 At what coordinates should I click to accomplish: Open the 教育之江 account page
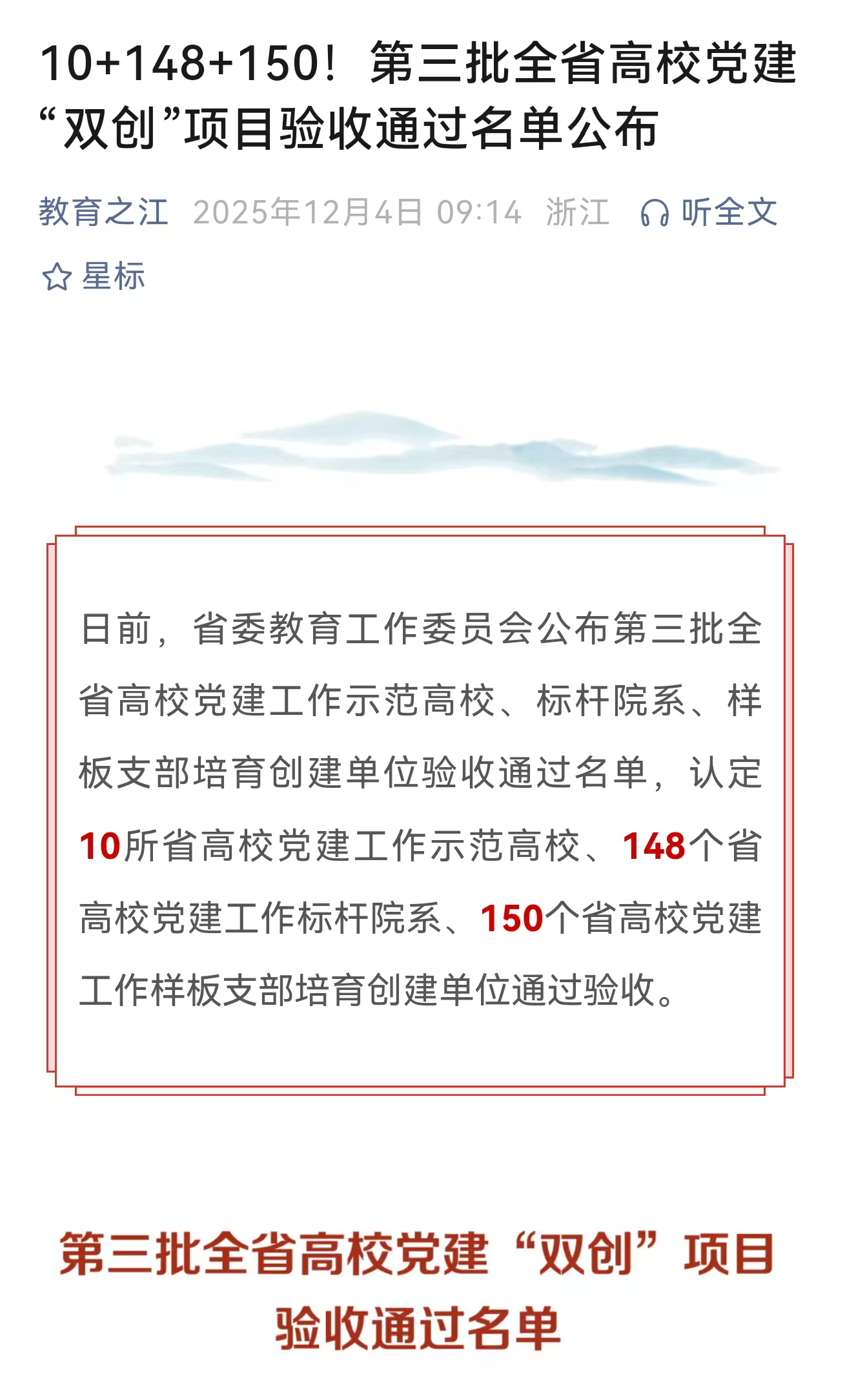pyautogui.click(x=103, y=212)
